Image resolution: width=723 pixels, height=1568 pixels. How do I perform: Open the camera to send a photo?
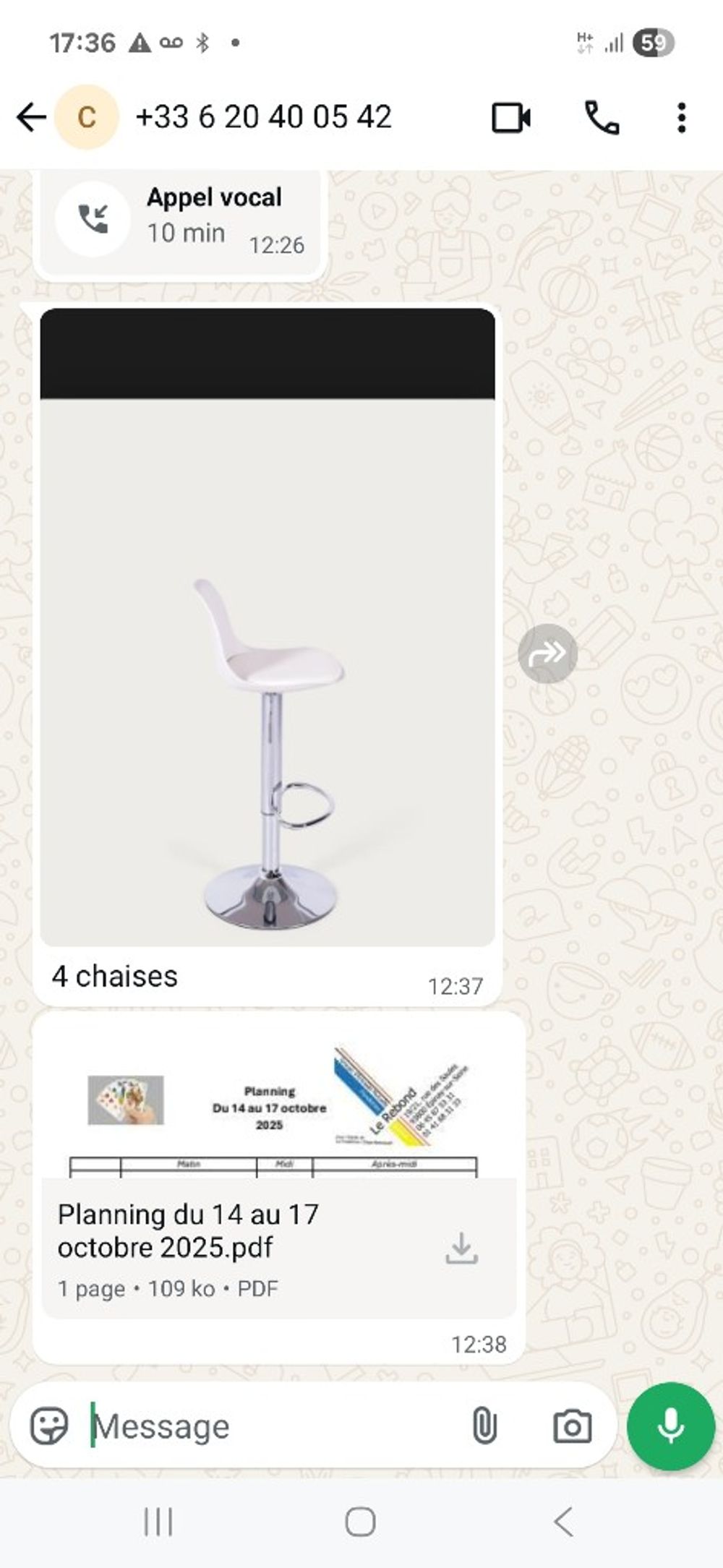(572, 1426)
